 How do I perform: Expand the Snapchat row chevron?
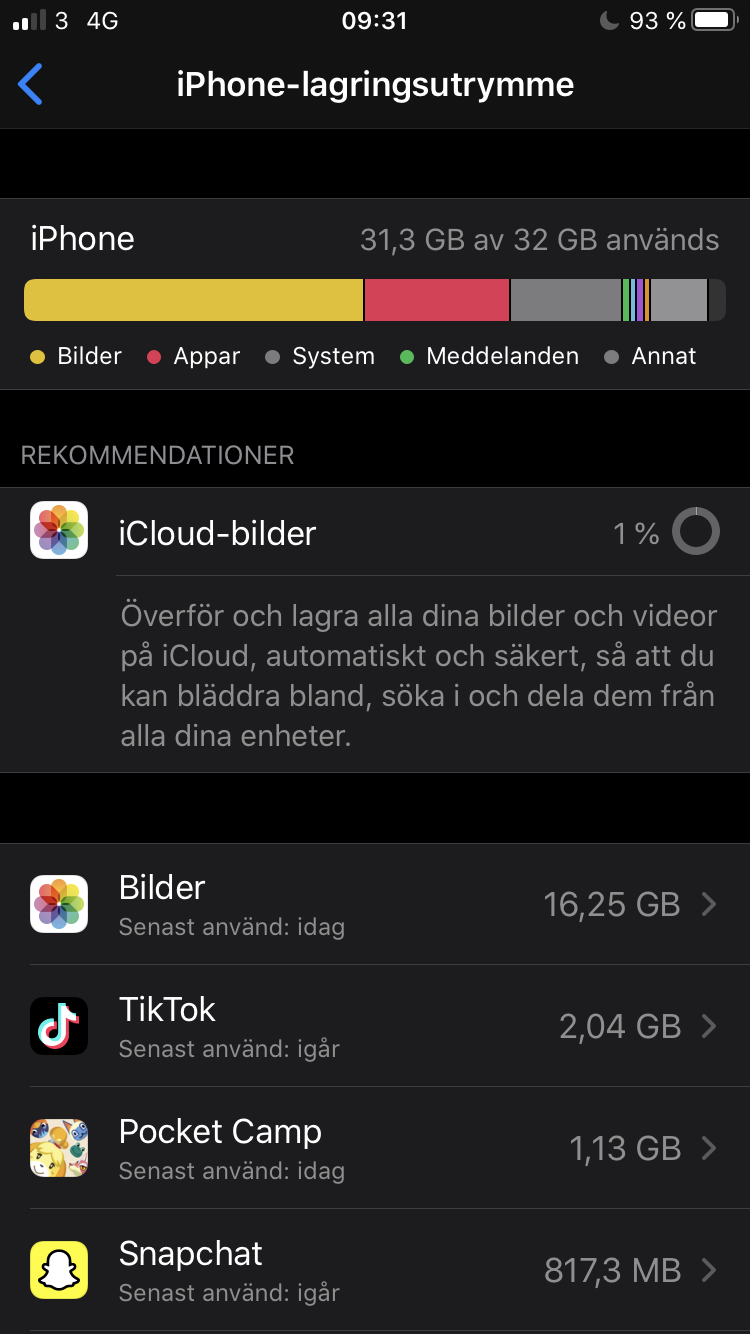click(708, 1269)
